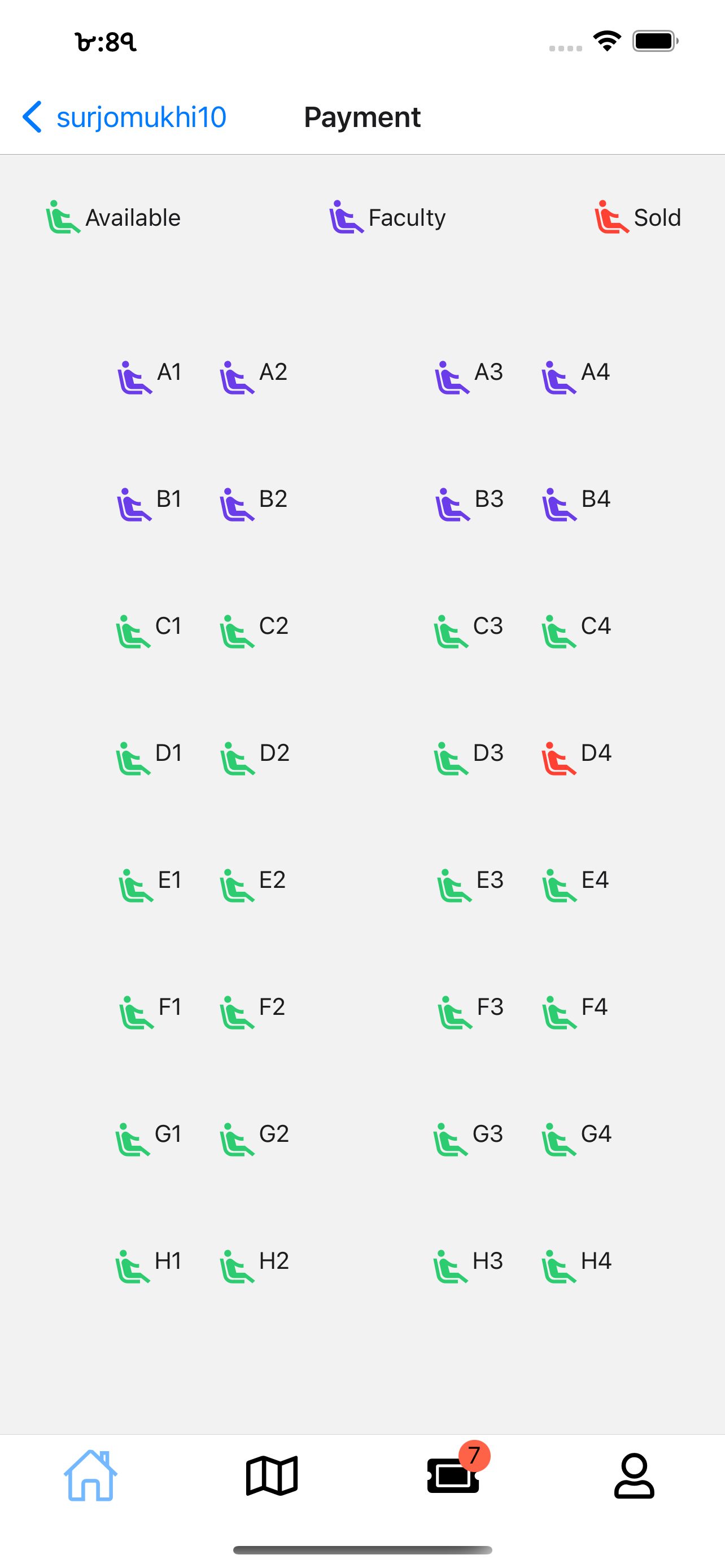Go back to surjomukhi10
The height and width of the screenshot is (1568, 725).
(124, 117)
